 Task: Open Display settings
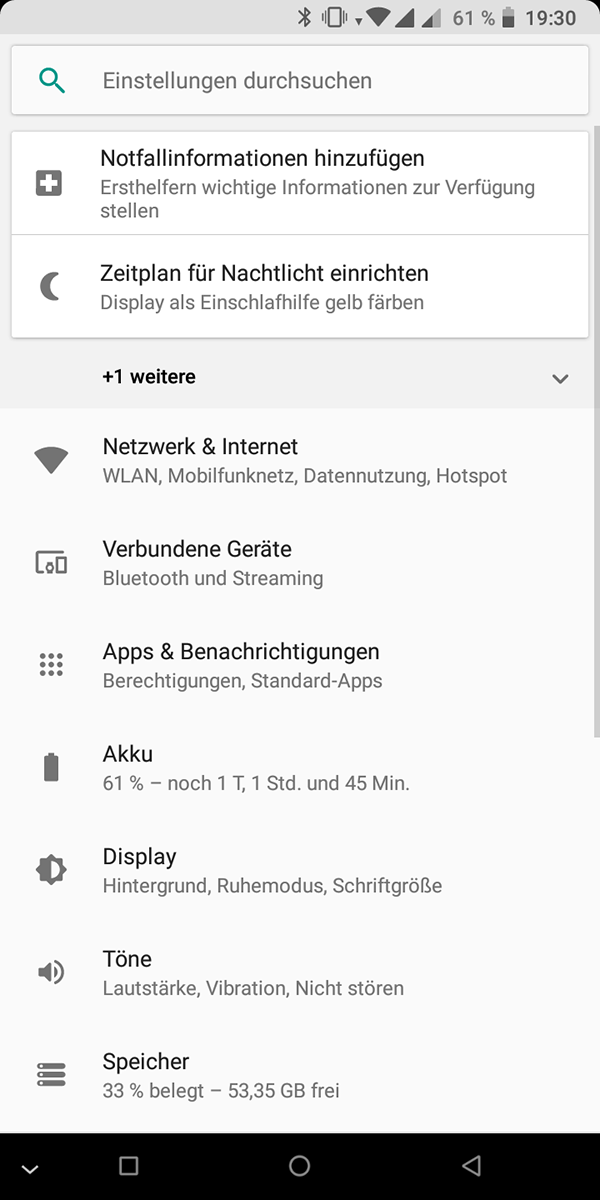(x=300, y=870)
